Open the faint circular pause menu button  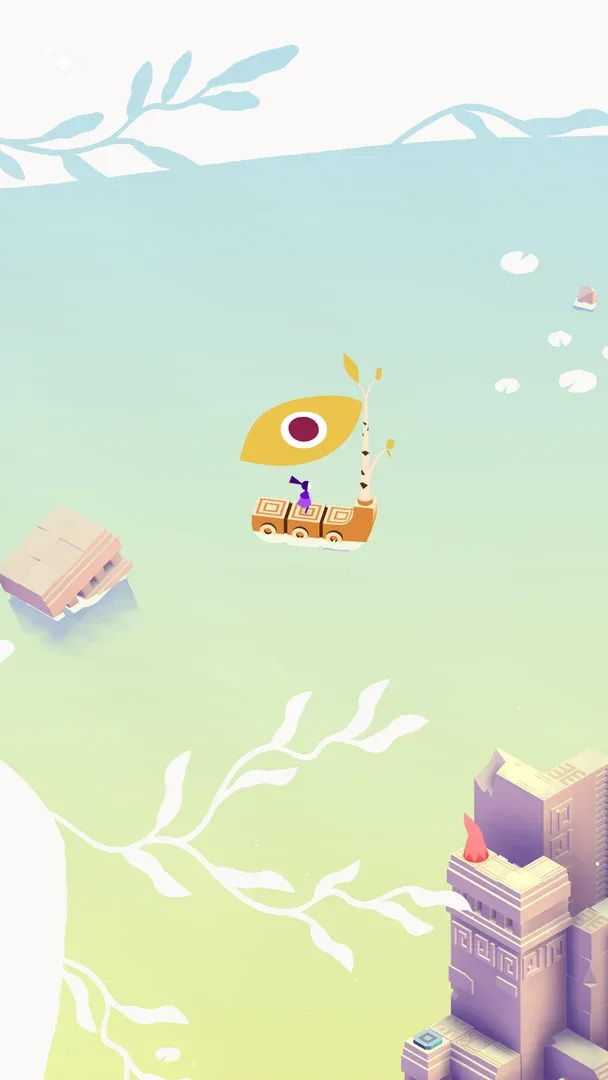[63, 63]
